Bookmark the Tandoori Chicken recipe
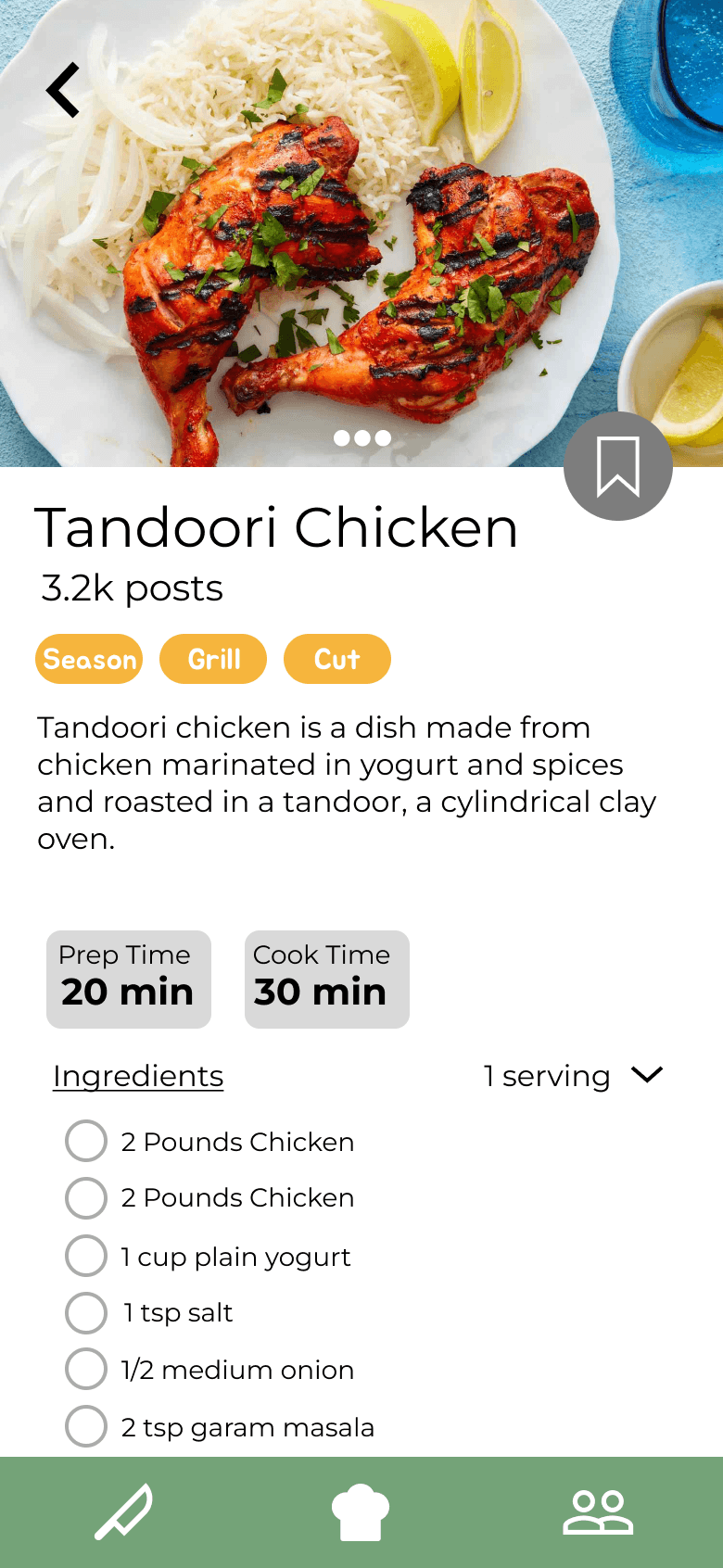 [617, 466]
